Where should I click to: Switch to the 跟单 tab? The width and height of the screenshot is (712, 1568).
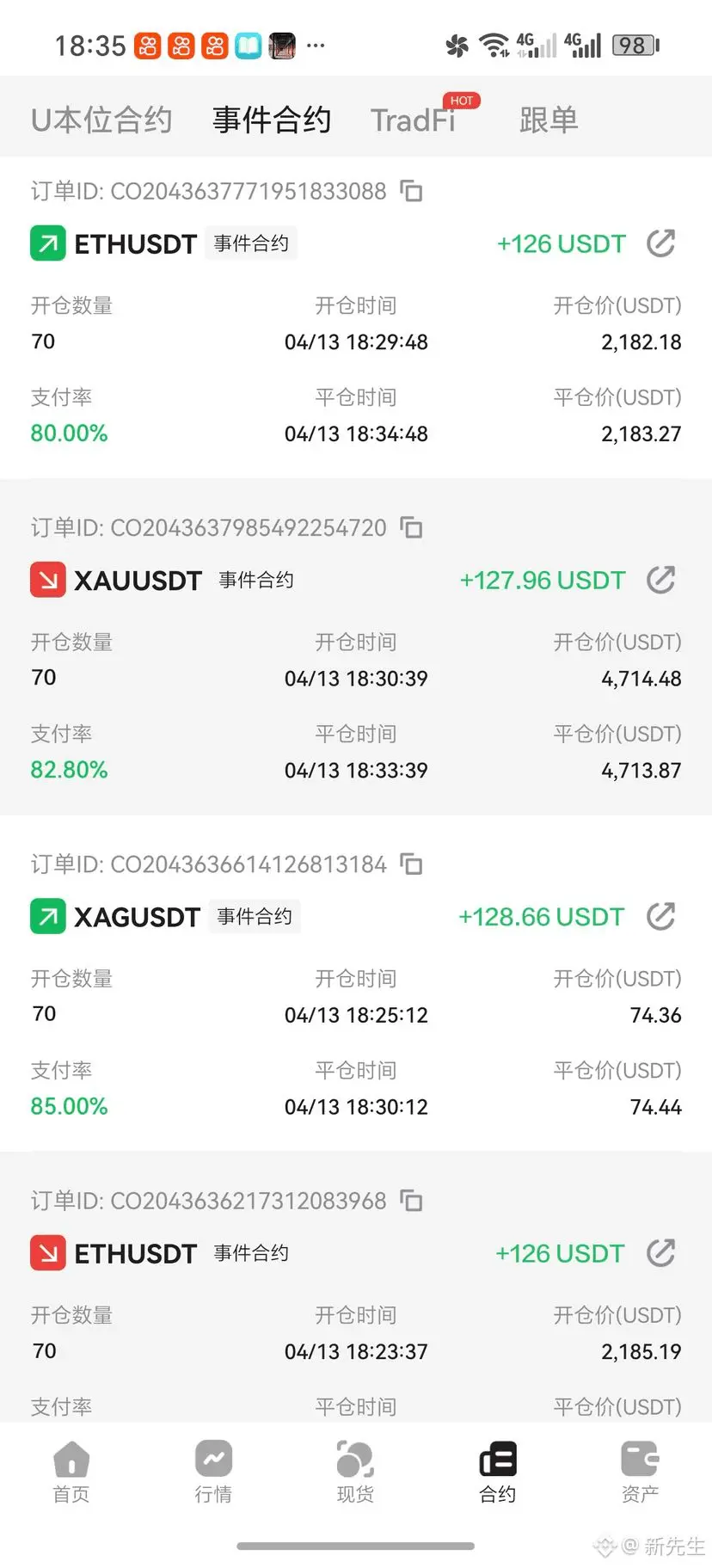[x=548, y=120]
